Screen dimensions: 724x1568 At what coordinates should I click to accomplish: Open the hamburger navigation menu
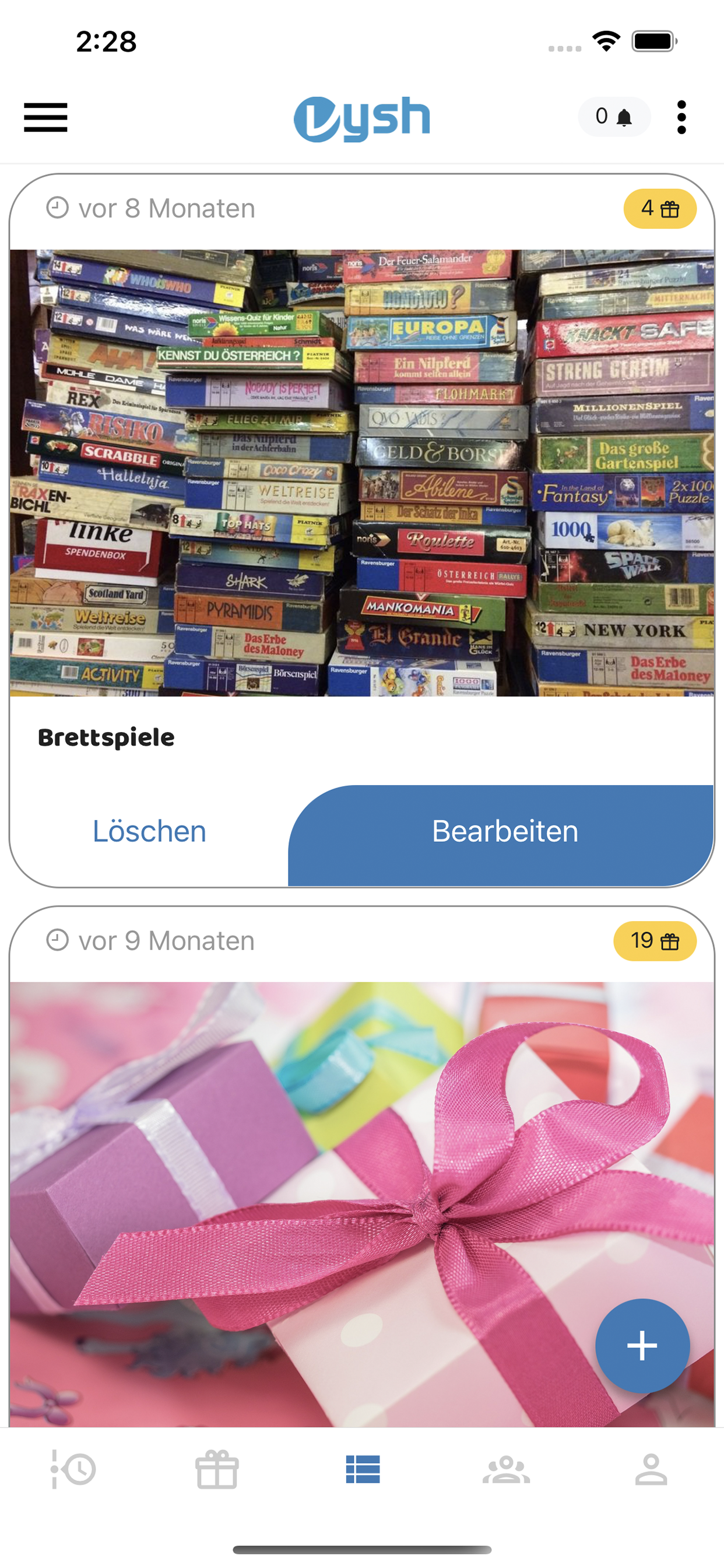pos(45,117)
